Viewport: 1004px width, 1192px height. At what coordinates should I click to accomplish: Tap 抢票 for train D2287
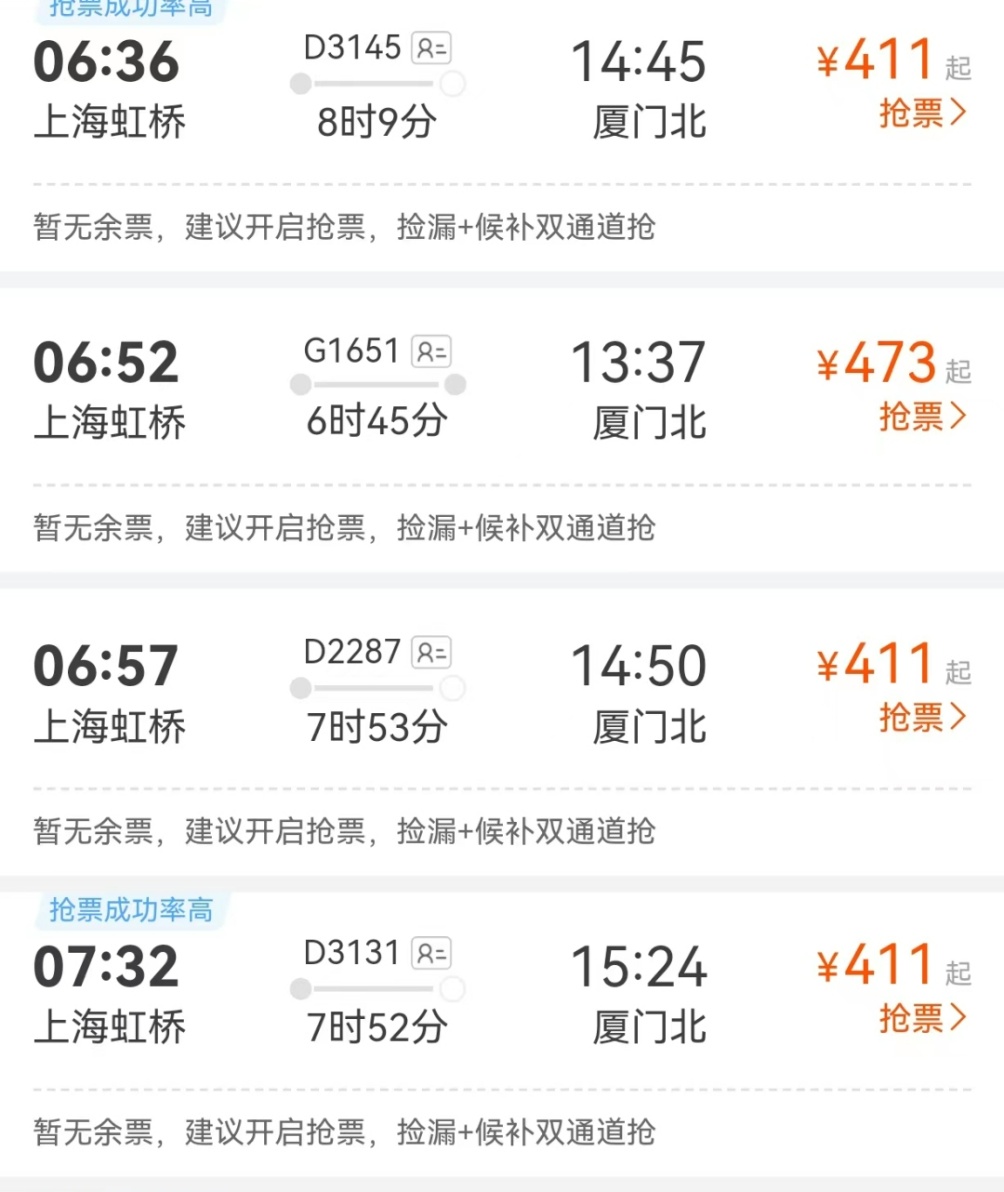[x=922, y=717]
